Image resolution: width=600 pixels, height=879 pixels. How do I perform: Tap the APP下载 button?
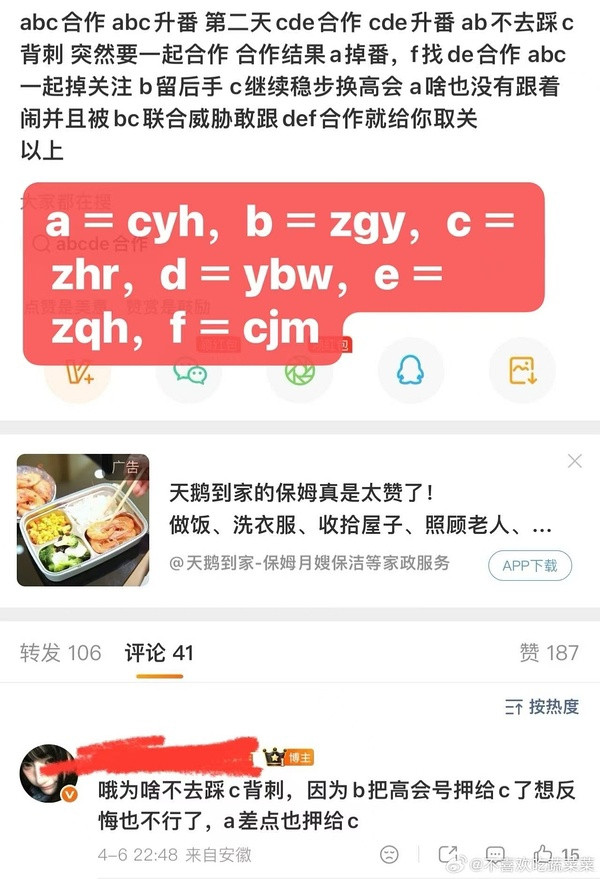(x=530, y=566)
